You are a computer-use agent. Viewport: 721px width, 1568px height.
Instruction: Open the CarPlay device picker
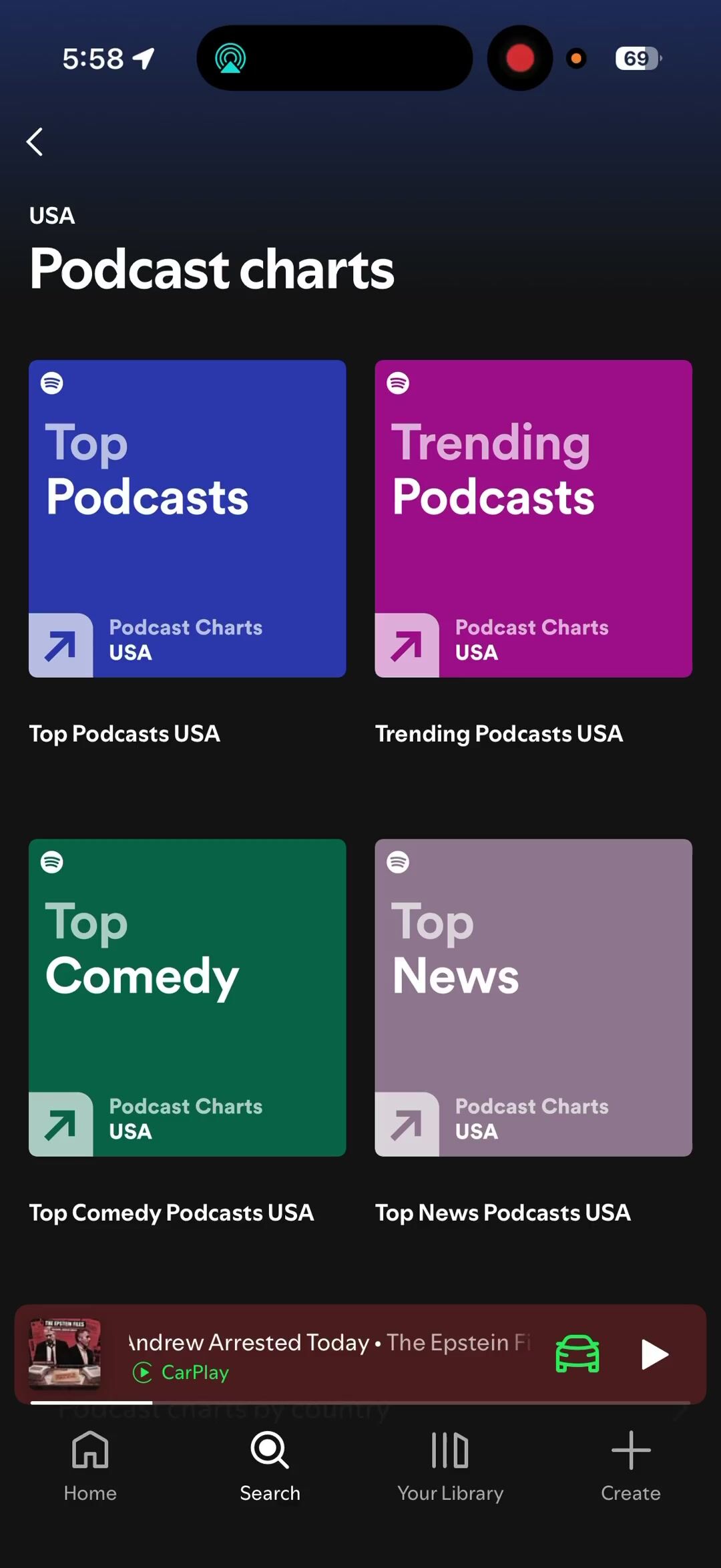click(577, 1354)
